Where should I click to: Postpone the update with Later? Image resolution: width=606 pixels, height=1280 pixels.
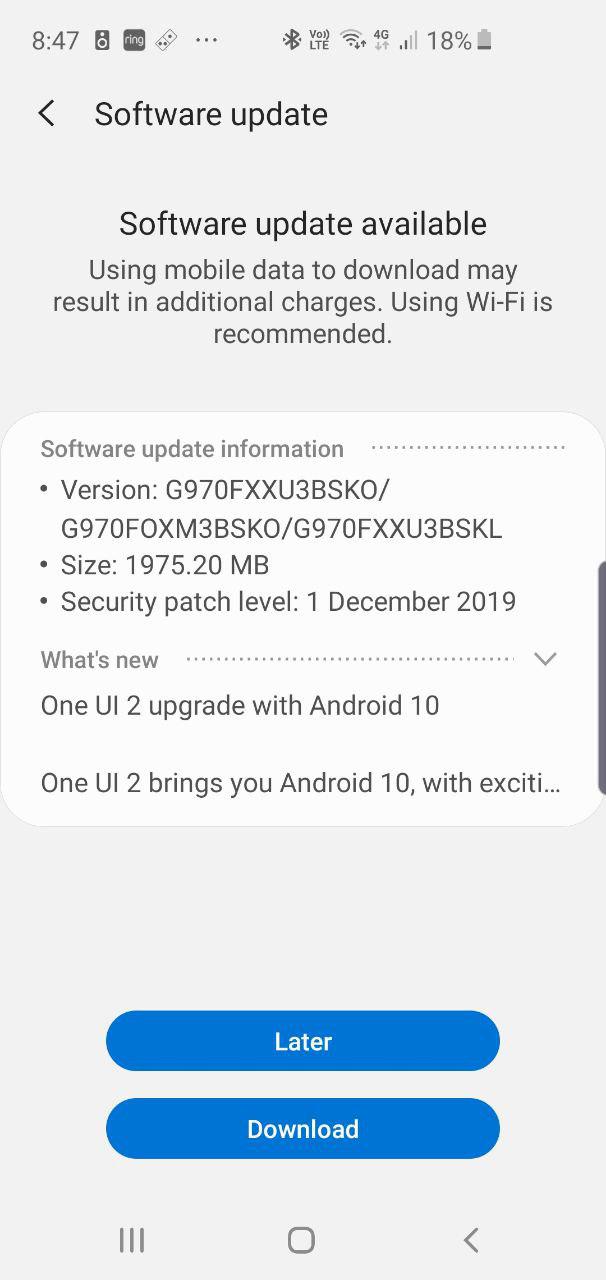tap(303, 1041)
